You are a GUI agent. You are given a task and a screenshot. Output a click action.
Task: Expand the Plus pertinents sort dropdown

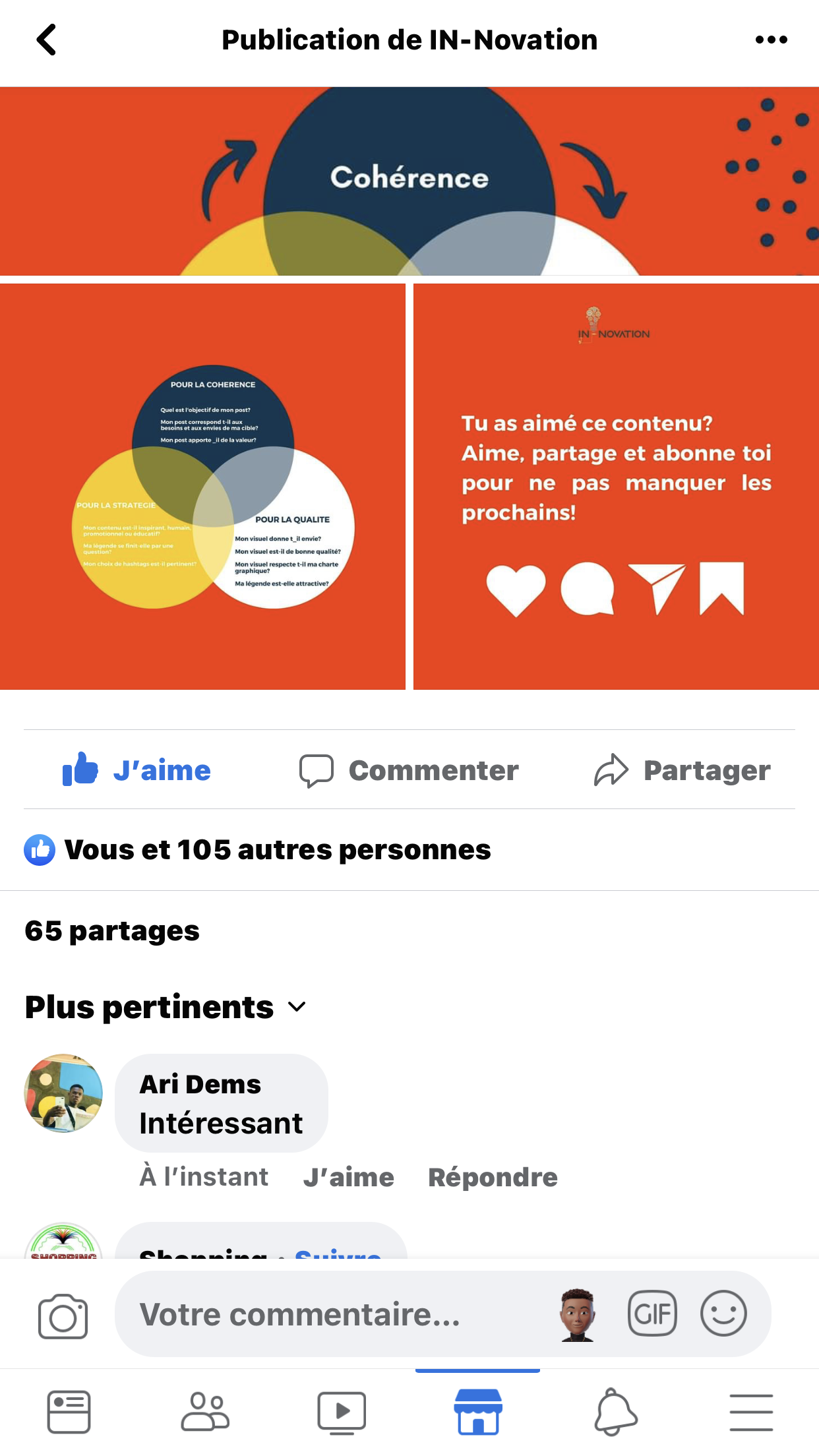point(165,1007)
